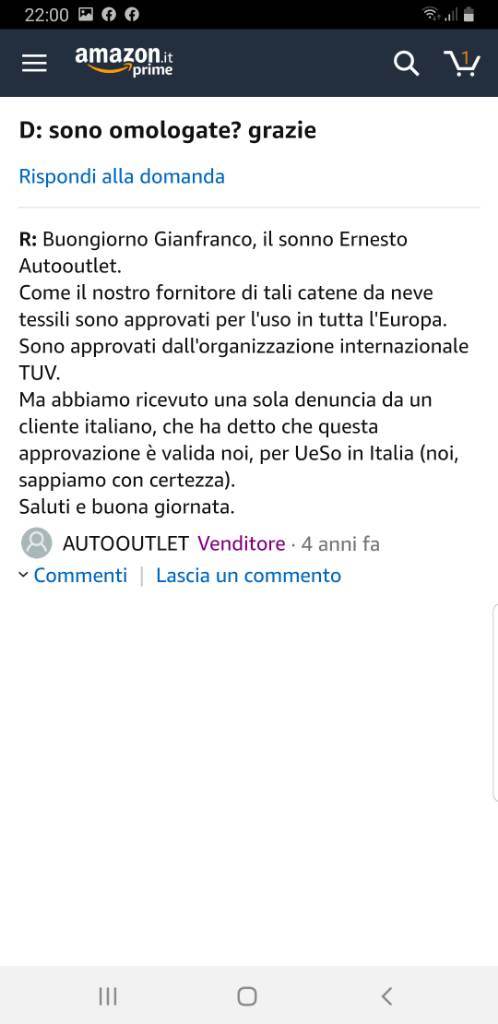Open the shopping cart
Viewport: 498px width, 1024px height.
[x=461, y=63]
